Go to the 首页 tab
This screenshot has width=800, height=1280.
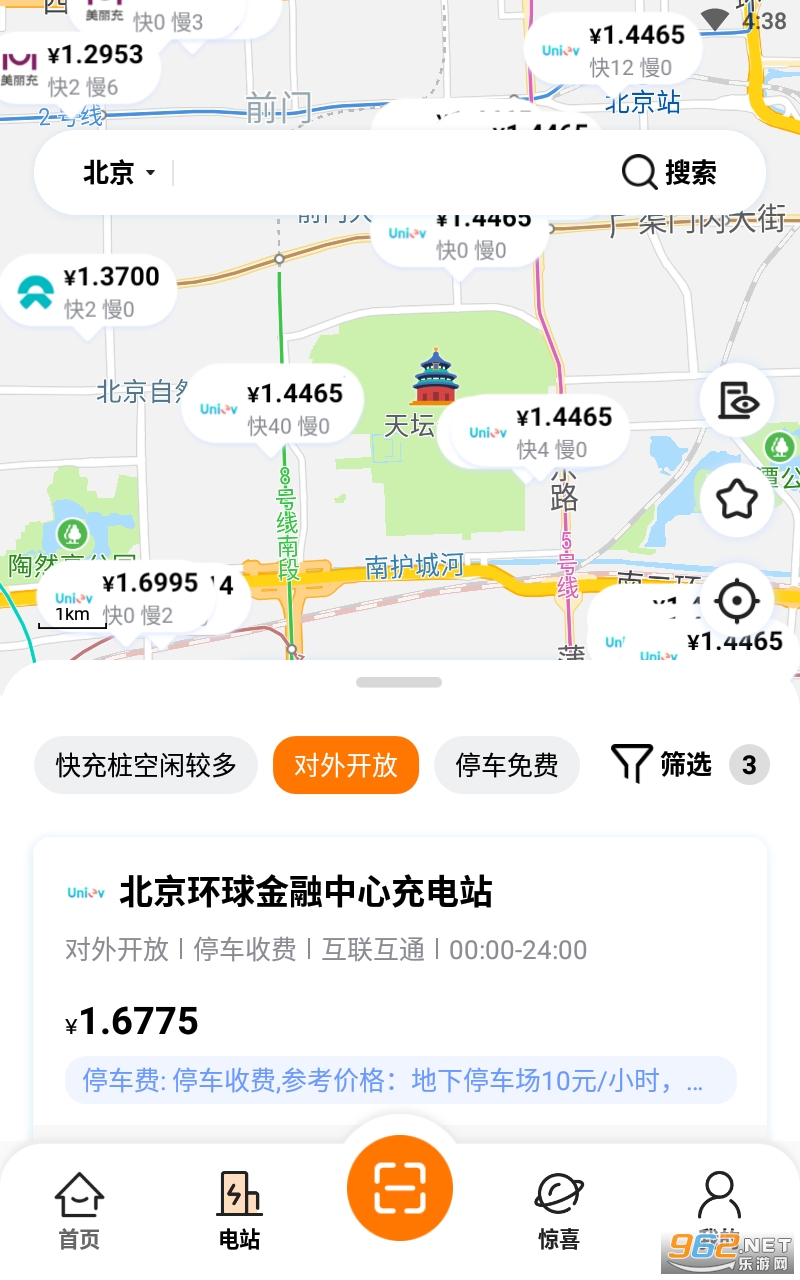[x=79, y=1212]
